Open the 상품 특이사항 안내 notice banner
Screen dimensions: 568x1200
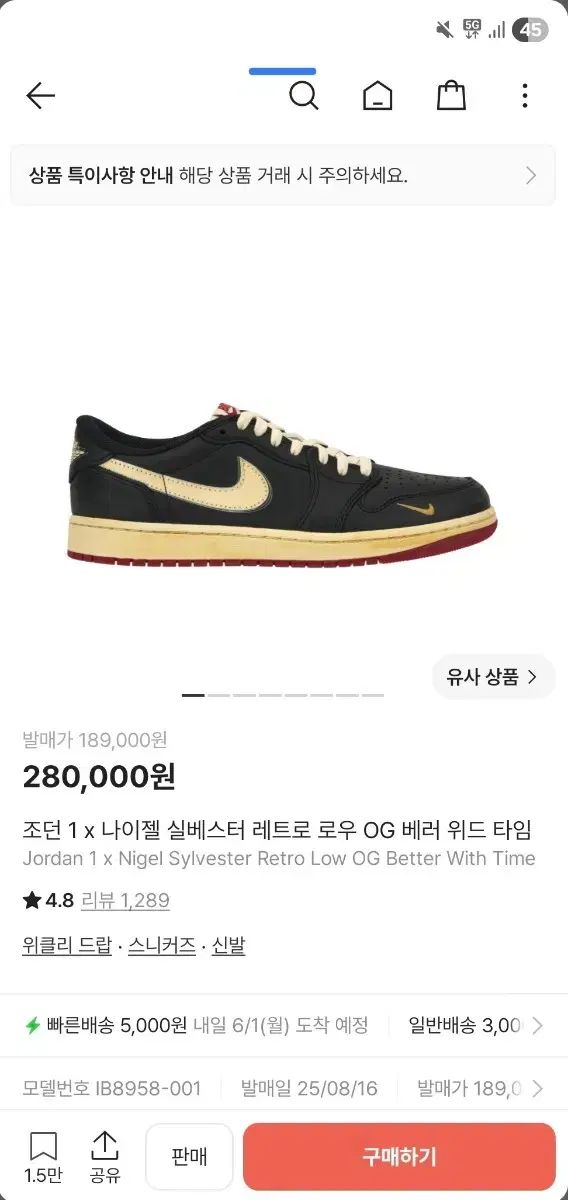(283, 176)
